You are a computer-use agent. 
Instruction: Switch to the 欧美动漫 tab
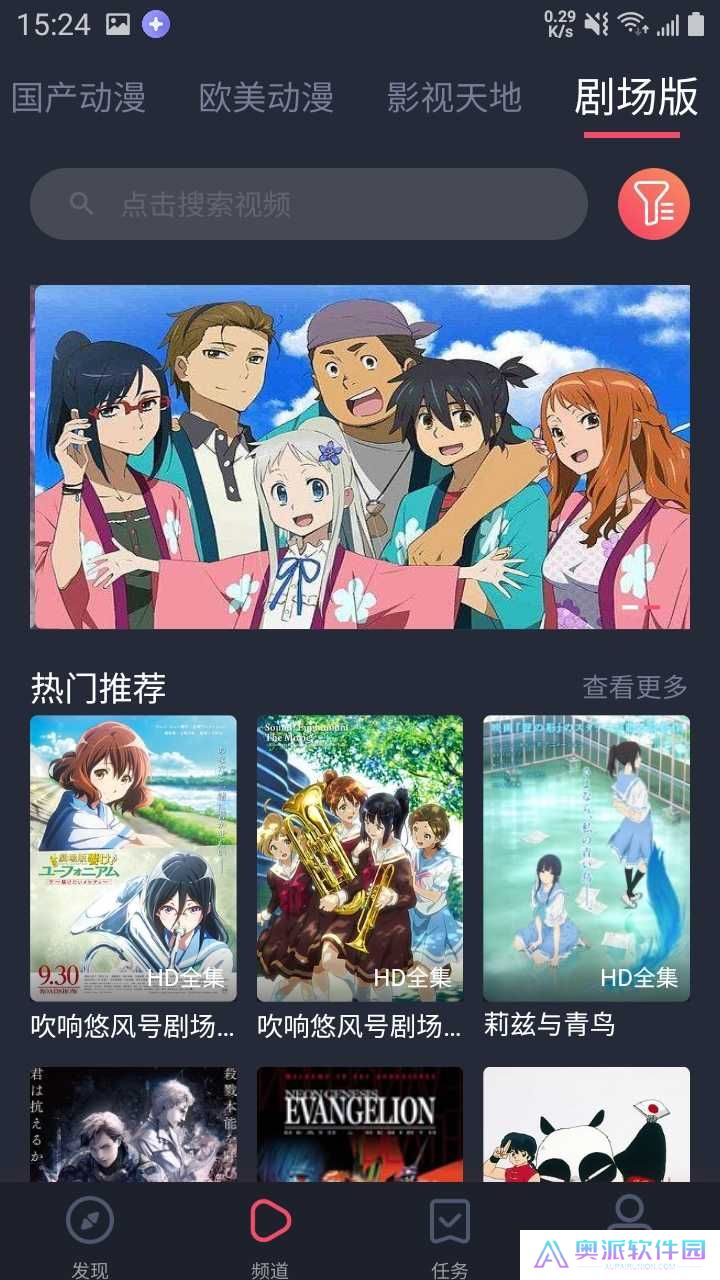pos(266,98)
